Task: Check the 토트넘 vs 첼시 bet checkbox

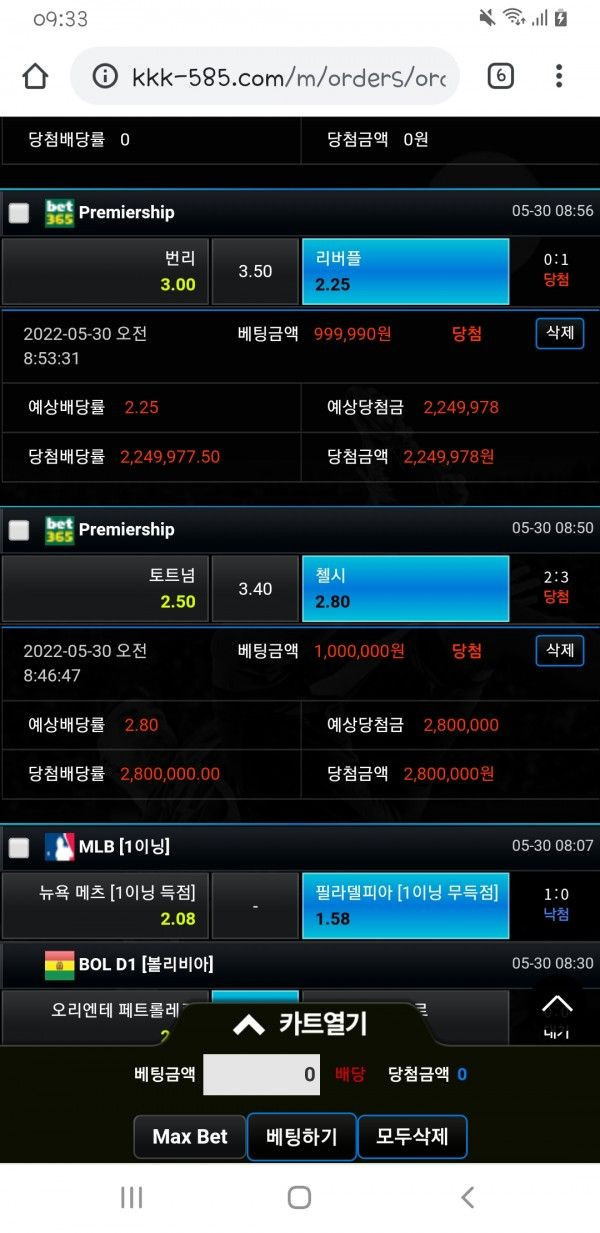Action: [19, 530]
